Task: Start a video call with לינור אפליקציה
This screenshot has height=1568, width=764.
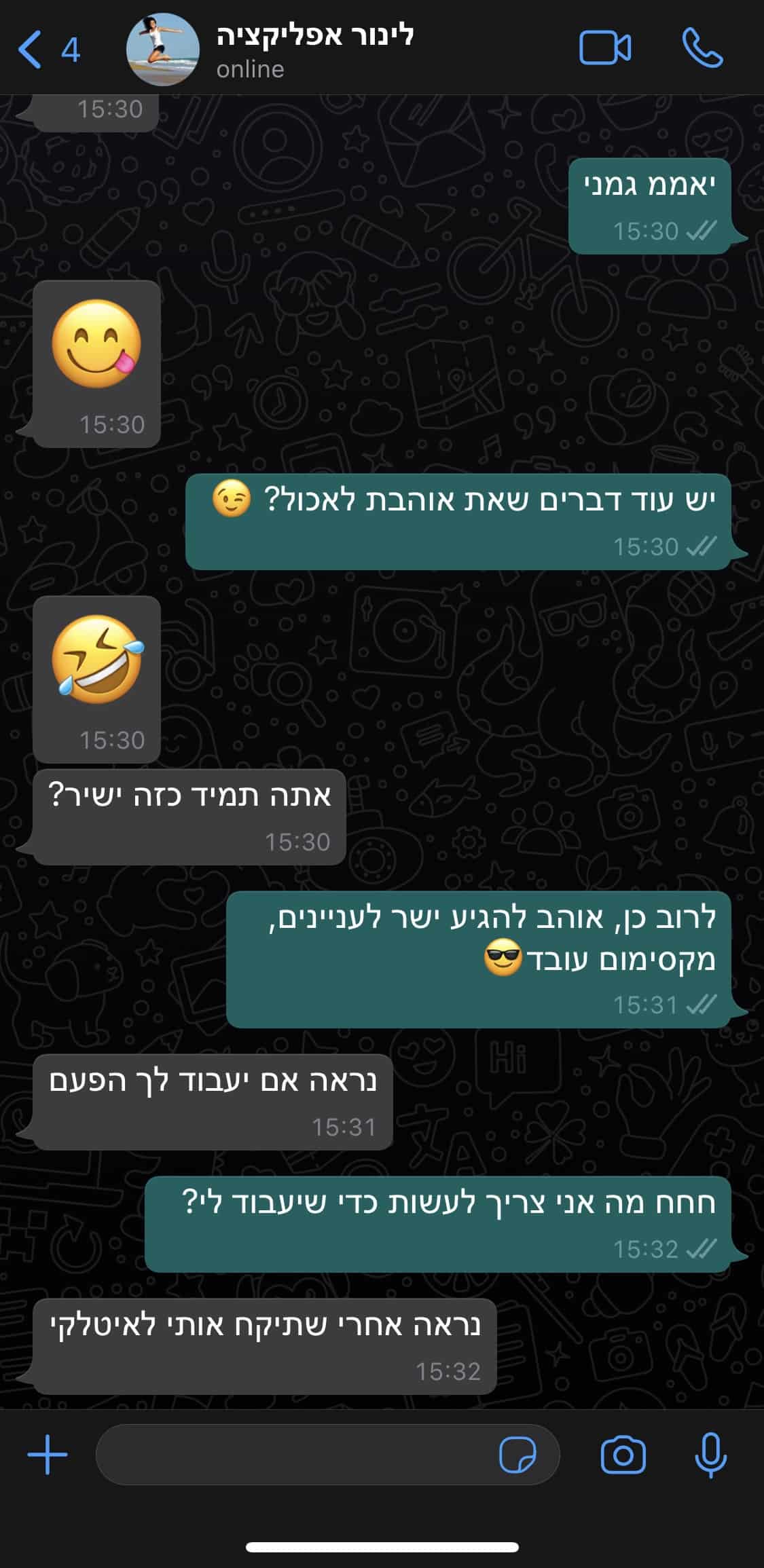Action: click(604, 49)
